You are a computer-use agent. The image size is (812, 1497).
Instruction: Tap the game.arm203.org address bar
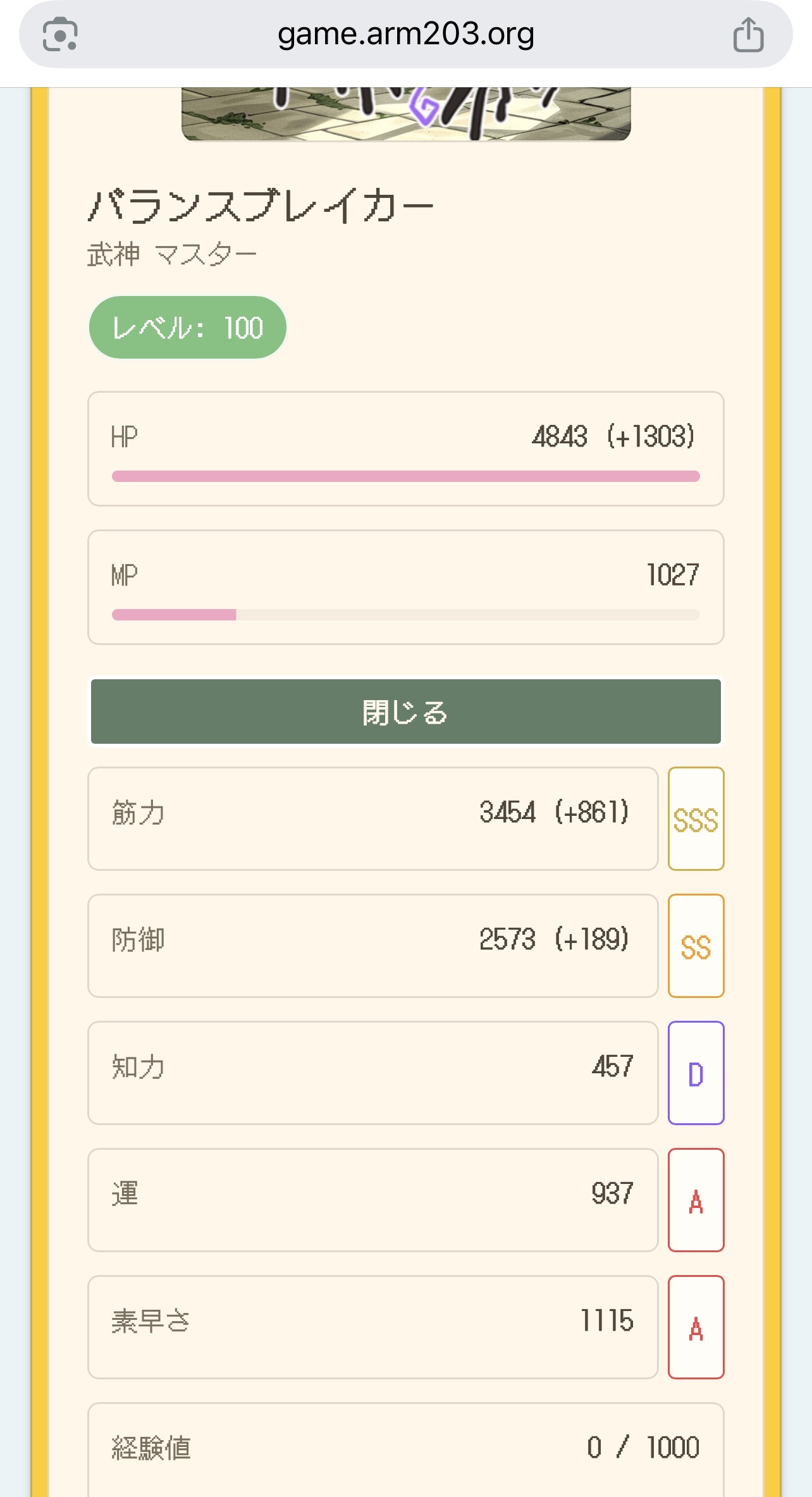[x=405, y=34]
